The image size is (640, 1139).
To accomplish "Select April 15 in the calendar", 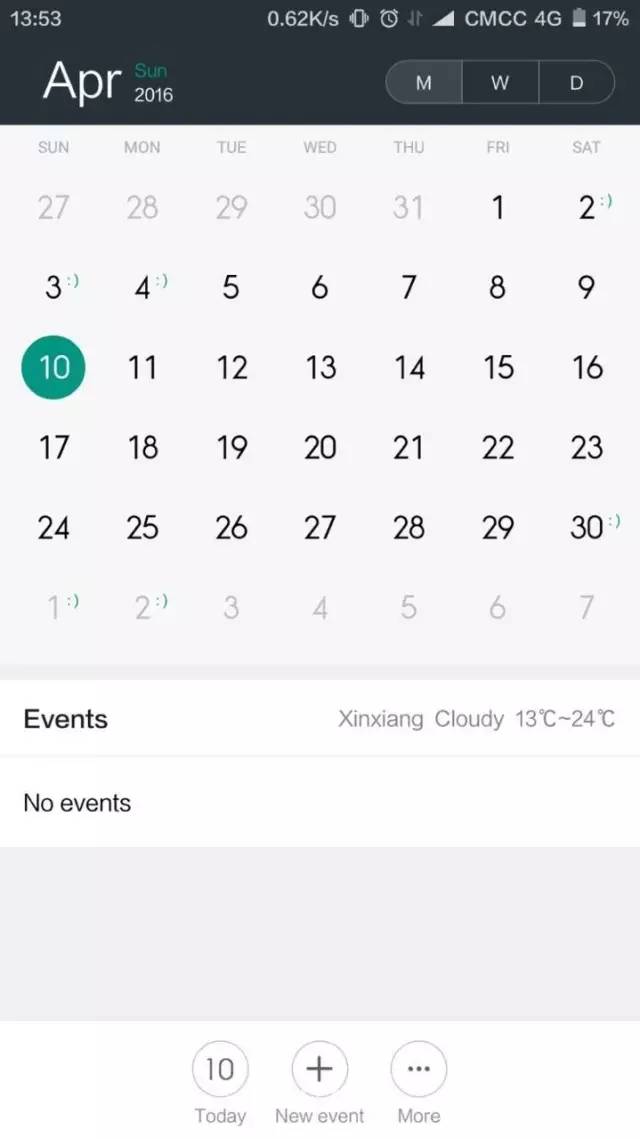I will 498,368.
